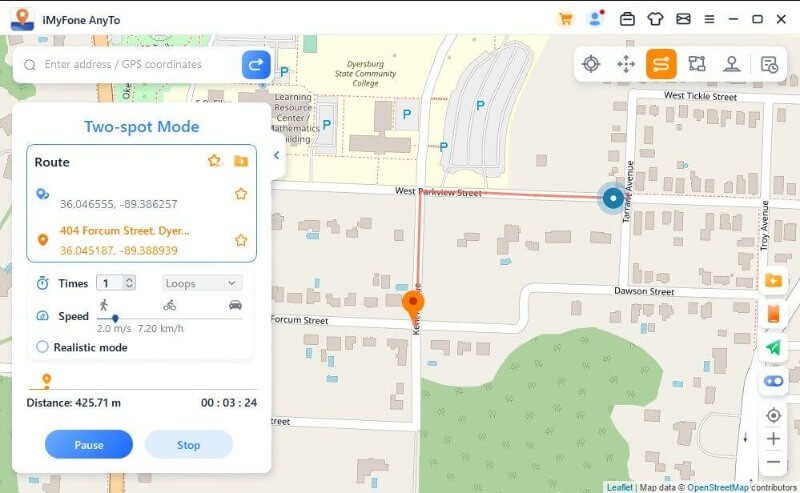Open the shopping cart icon
800x493 pixels.
[565, 18]
